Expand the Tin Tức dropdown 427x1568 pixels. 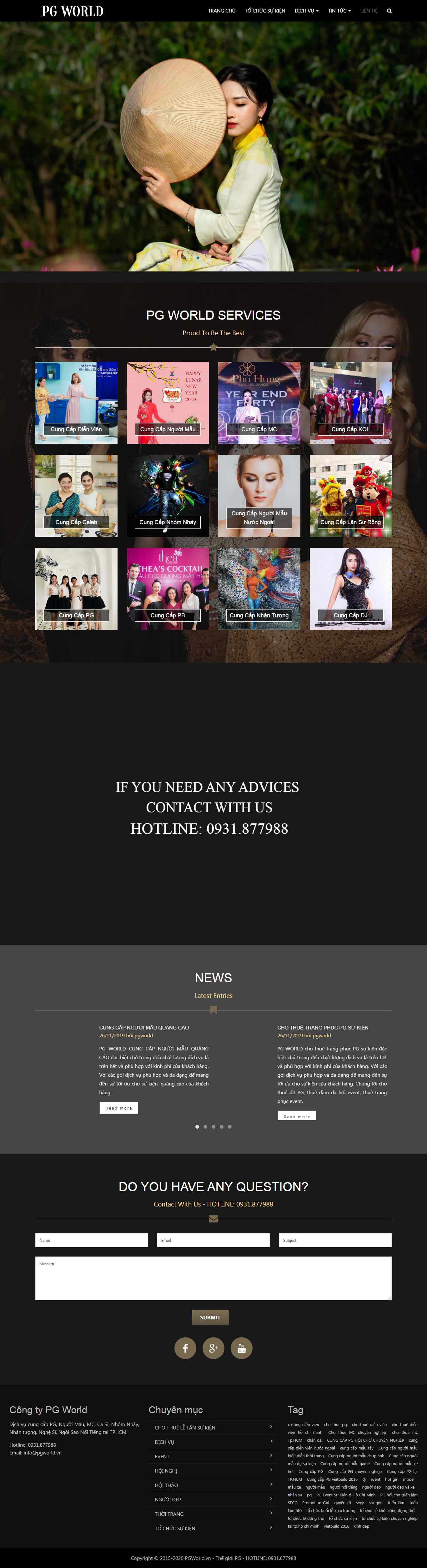pyautogui.click(x=339, y=11)
